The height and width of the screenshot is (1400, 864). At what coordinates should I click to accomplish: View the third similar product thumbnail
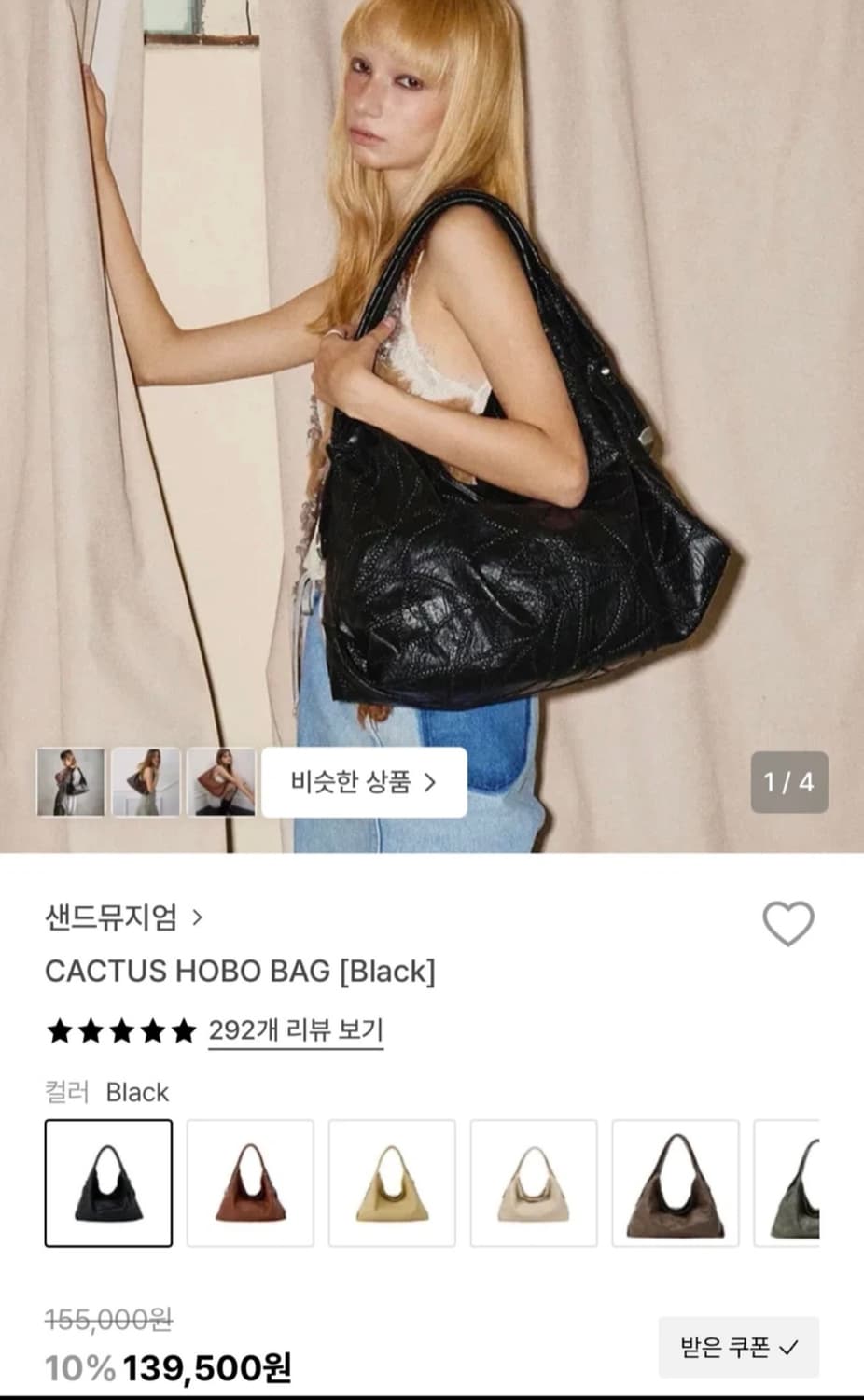[221, 782]
